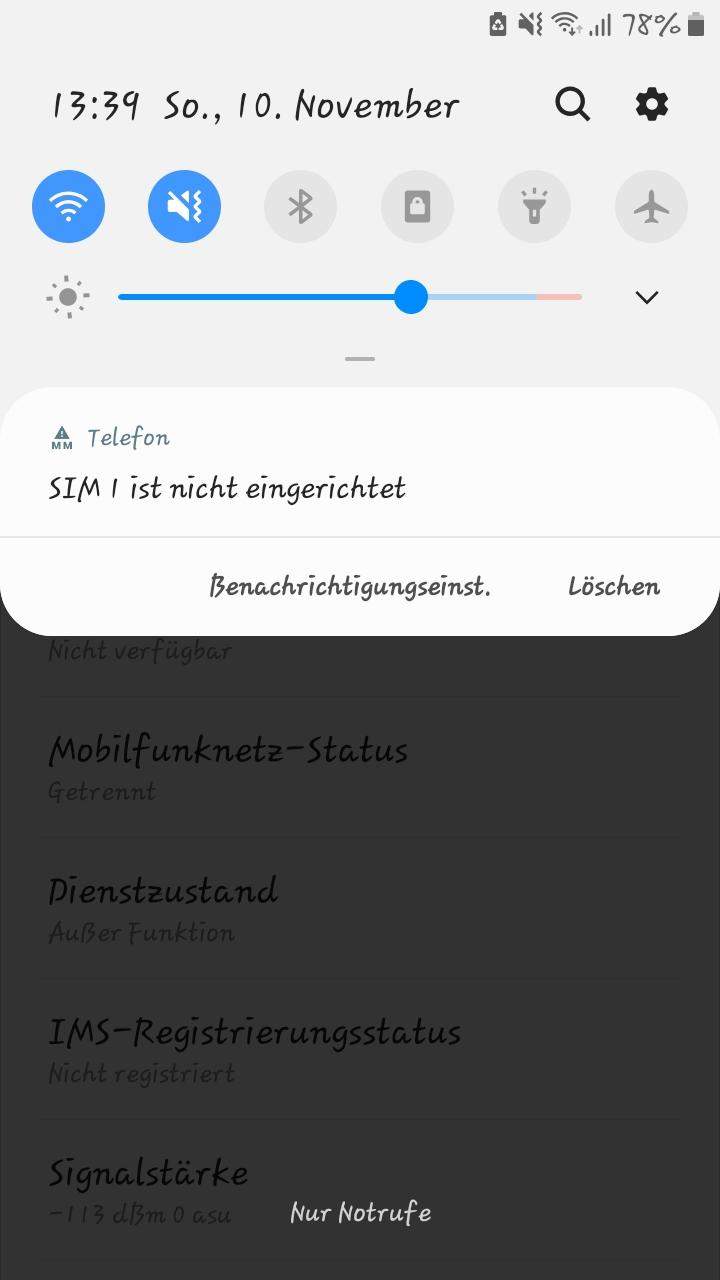The image size is (720, 1280).
Task: Open the SIM 1 nicht eingerichtet notification
Action: [x=227, y=488]
